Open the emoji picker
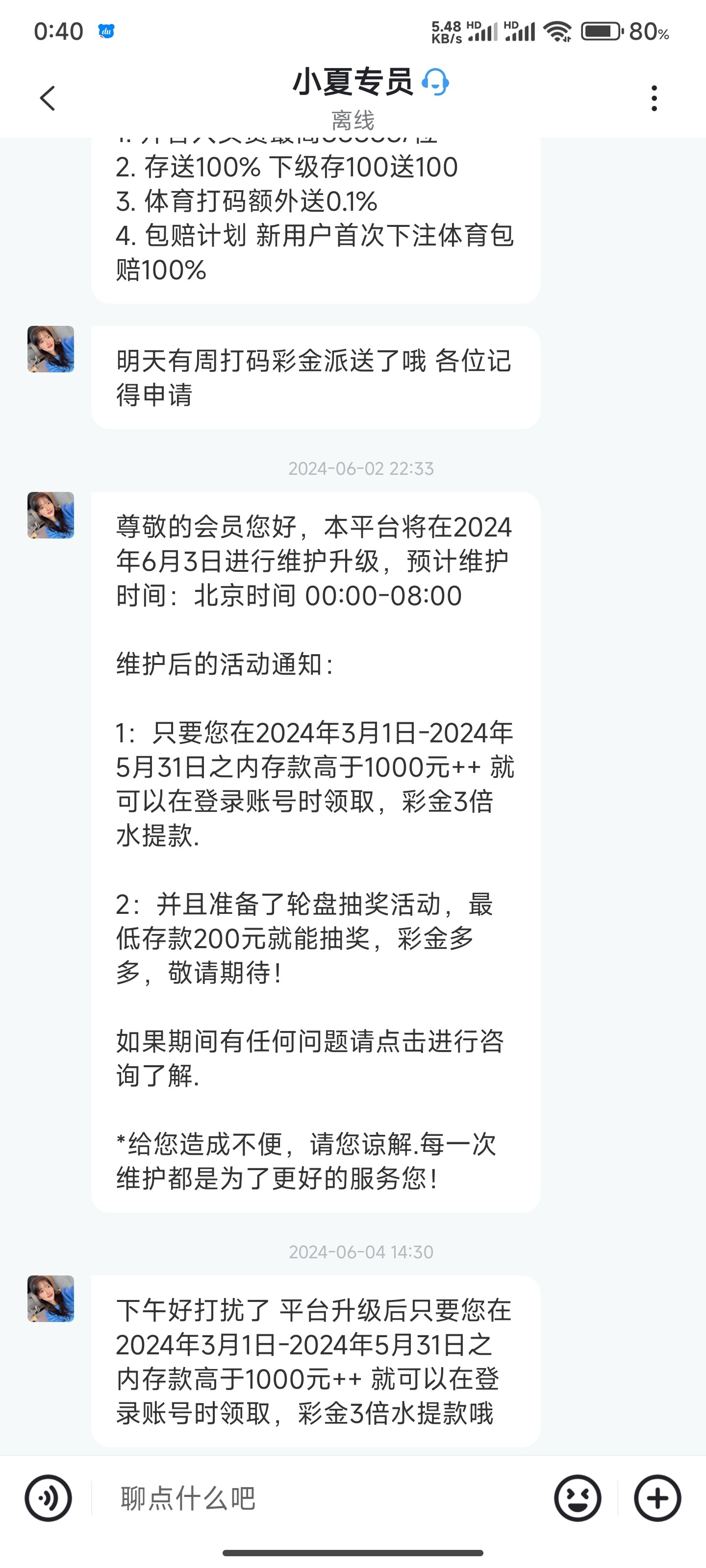706x1568 pixels. tap(577, 1498)
